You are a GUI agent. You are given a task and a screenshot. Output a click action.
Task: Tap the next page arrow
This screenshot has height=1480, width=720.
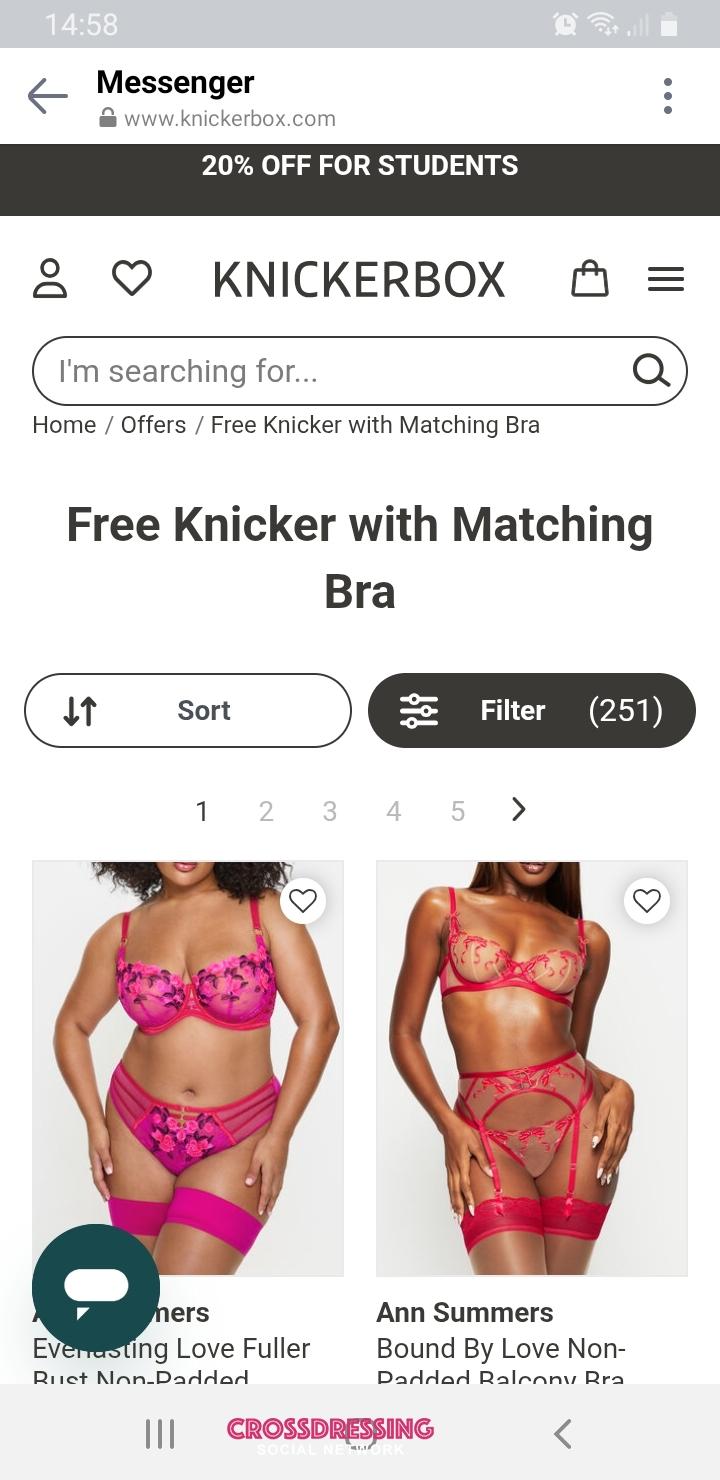tap(518, 810)
